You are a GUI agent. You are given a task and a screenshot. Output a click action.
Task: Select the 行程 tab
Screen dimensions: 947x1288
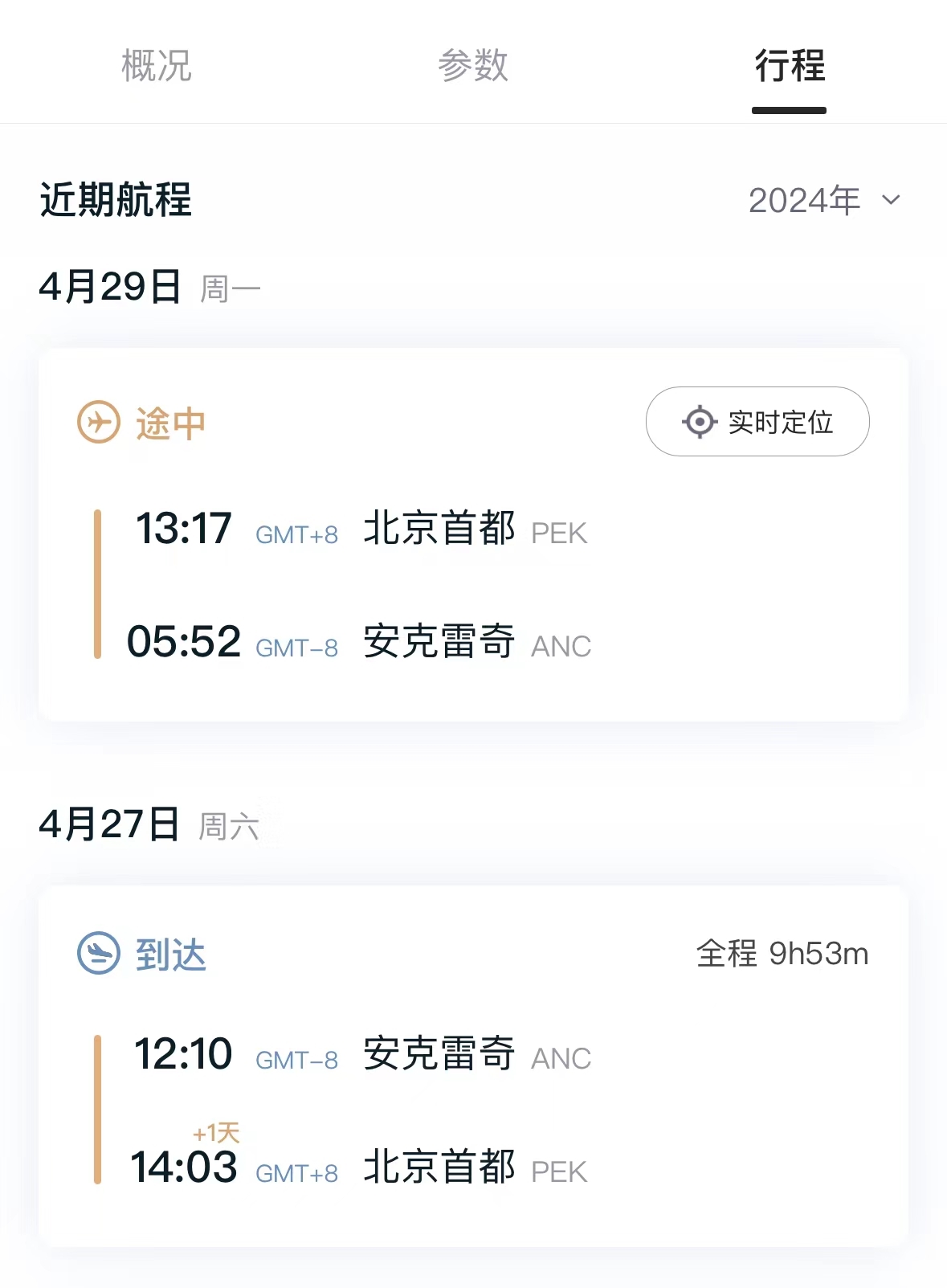coord(789,66)
